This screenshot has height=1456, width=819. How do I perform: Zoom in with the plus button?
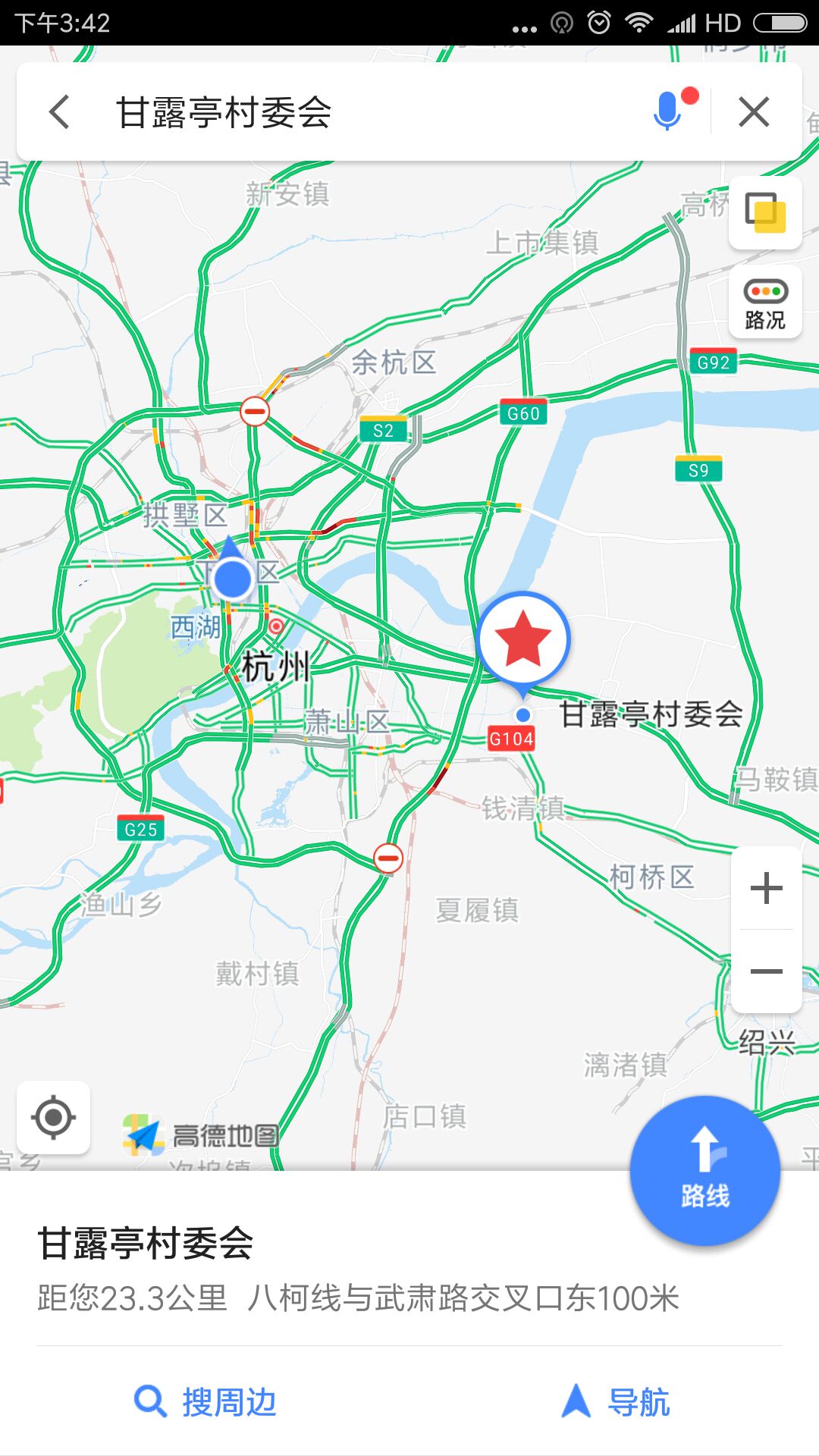point(766,888)
